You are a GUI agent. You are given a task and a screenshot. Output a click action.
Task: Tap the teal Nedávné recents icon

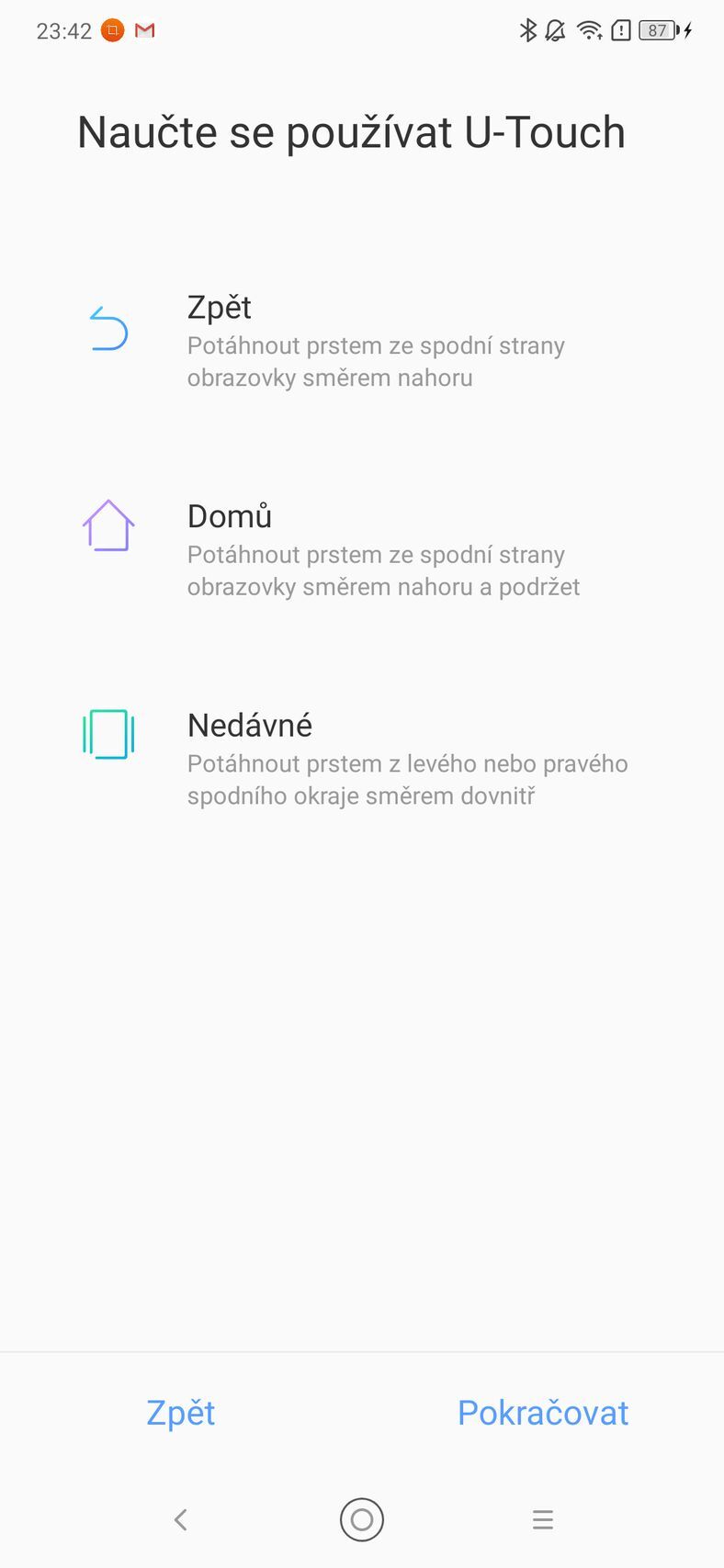tap(108, 734)
